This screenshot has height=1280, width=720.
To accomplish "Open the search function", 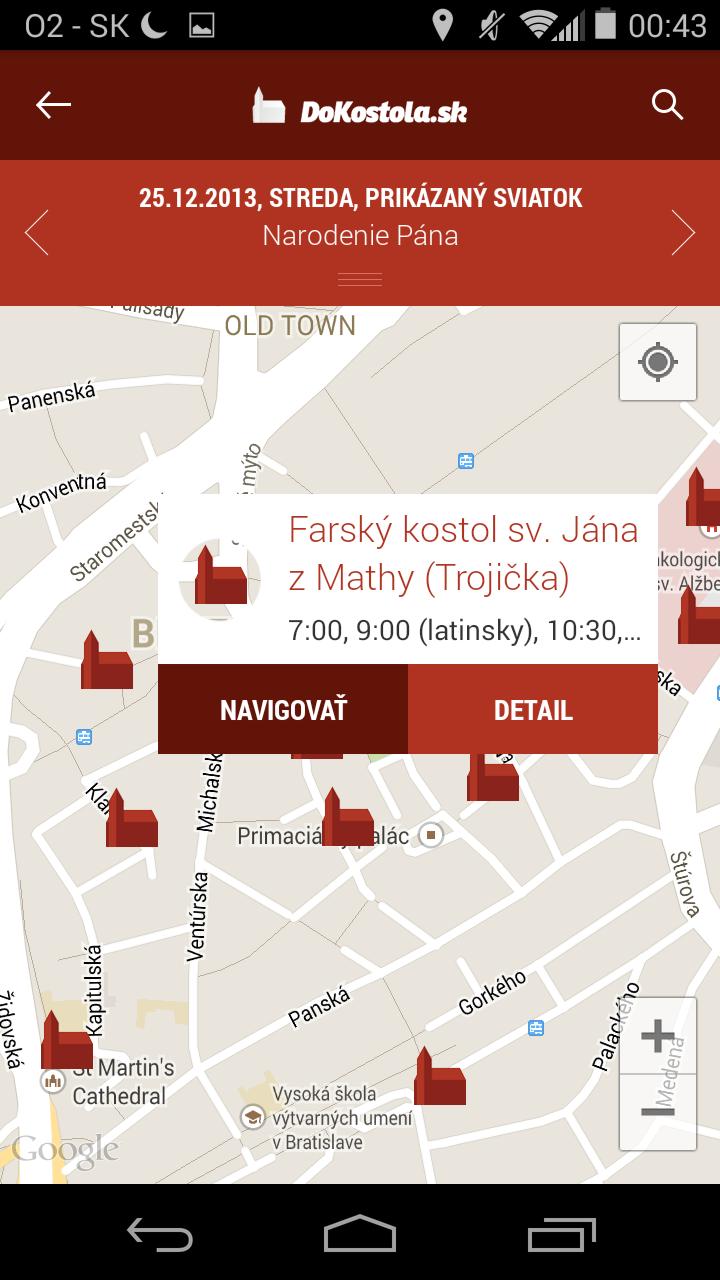I will click(666, 104).
